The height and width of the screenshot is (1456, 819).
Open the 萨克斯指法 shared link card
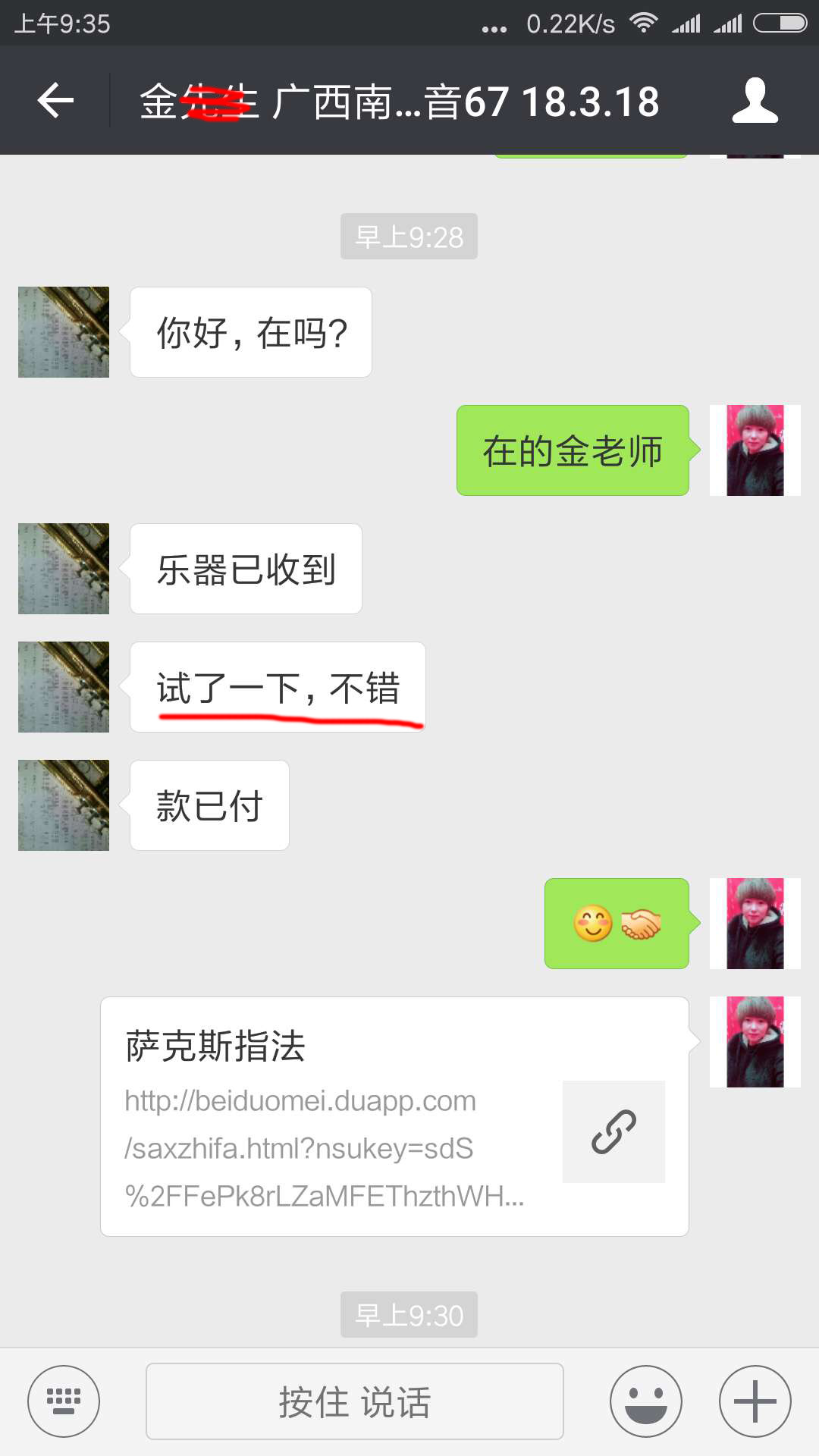pos(394,1116)
